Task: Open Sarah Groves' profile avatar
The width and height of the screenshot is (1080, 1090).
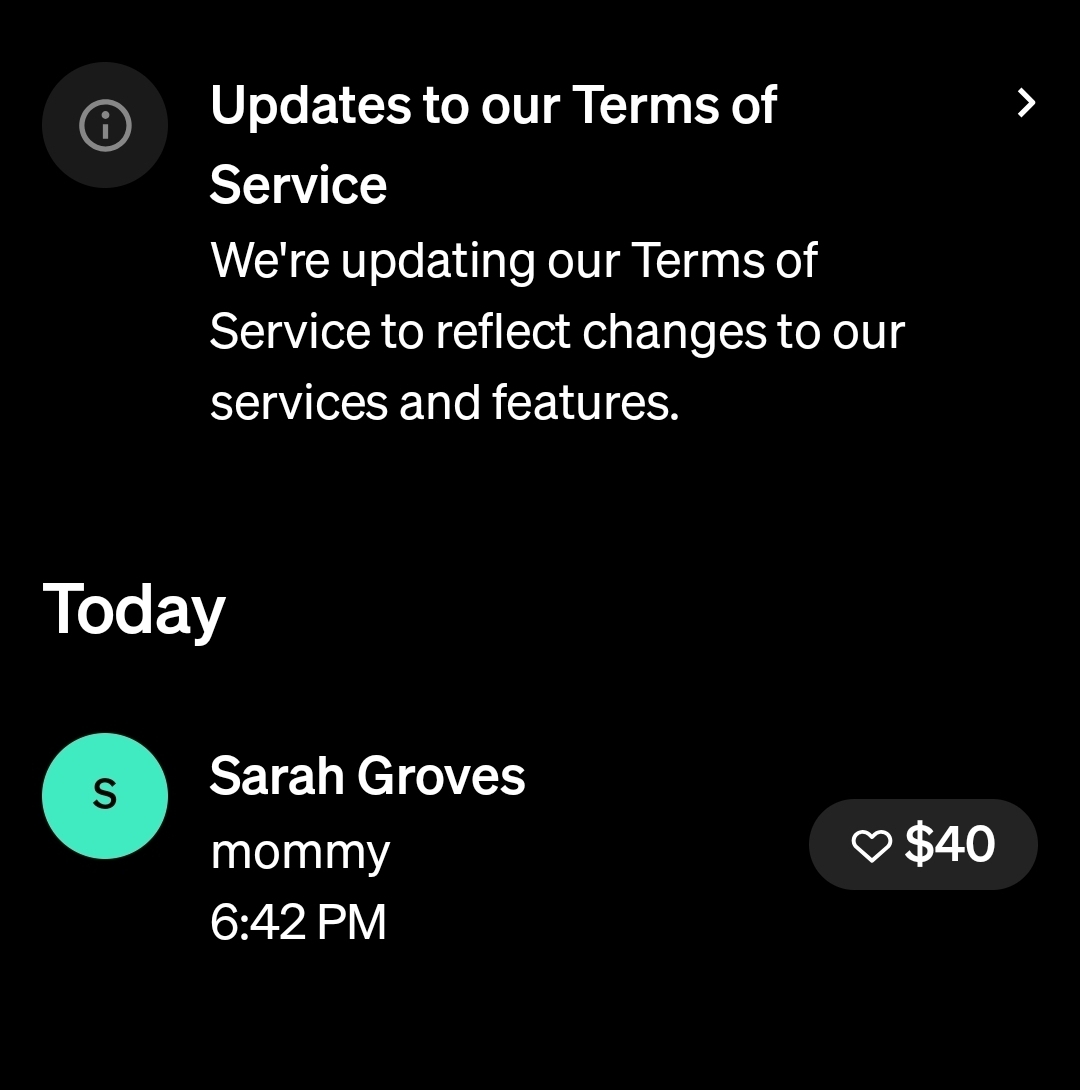Action: 105,796
